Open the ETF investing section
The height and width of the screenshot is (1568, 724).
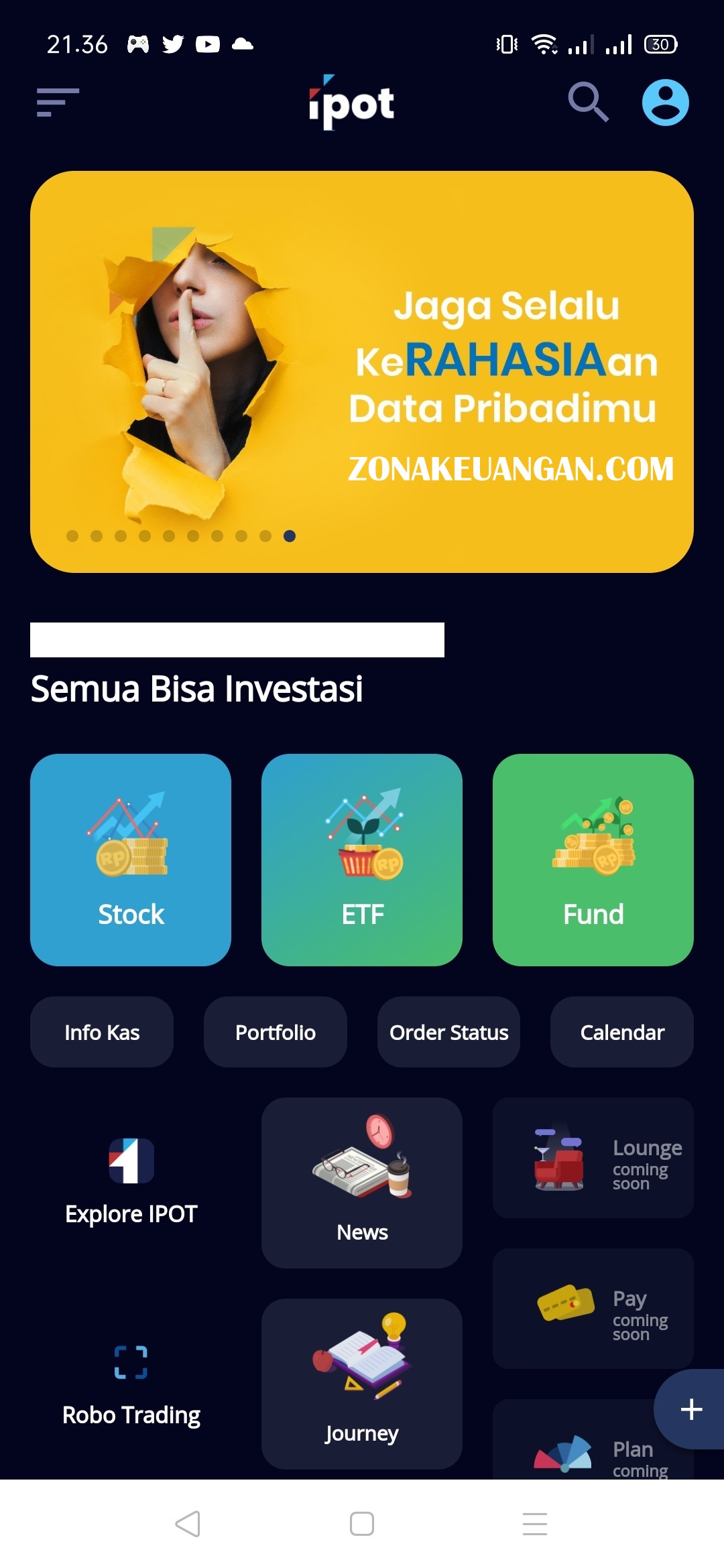[x=361, y=861]
